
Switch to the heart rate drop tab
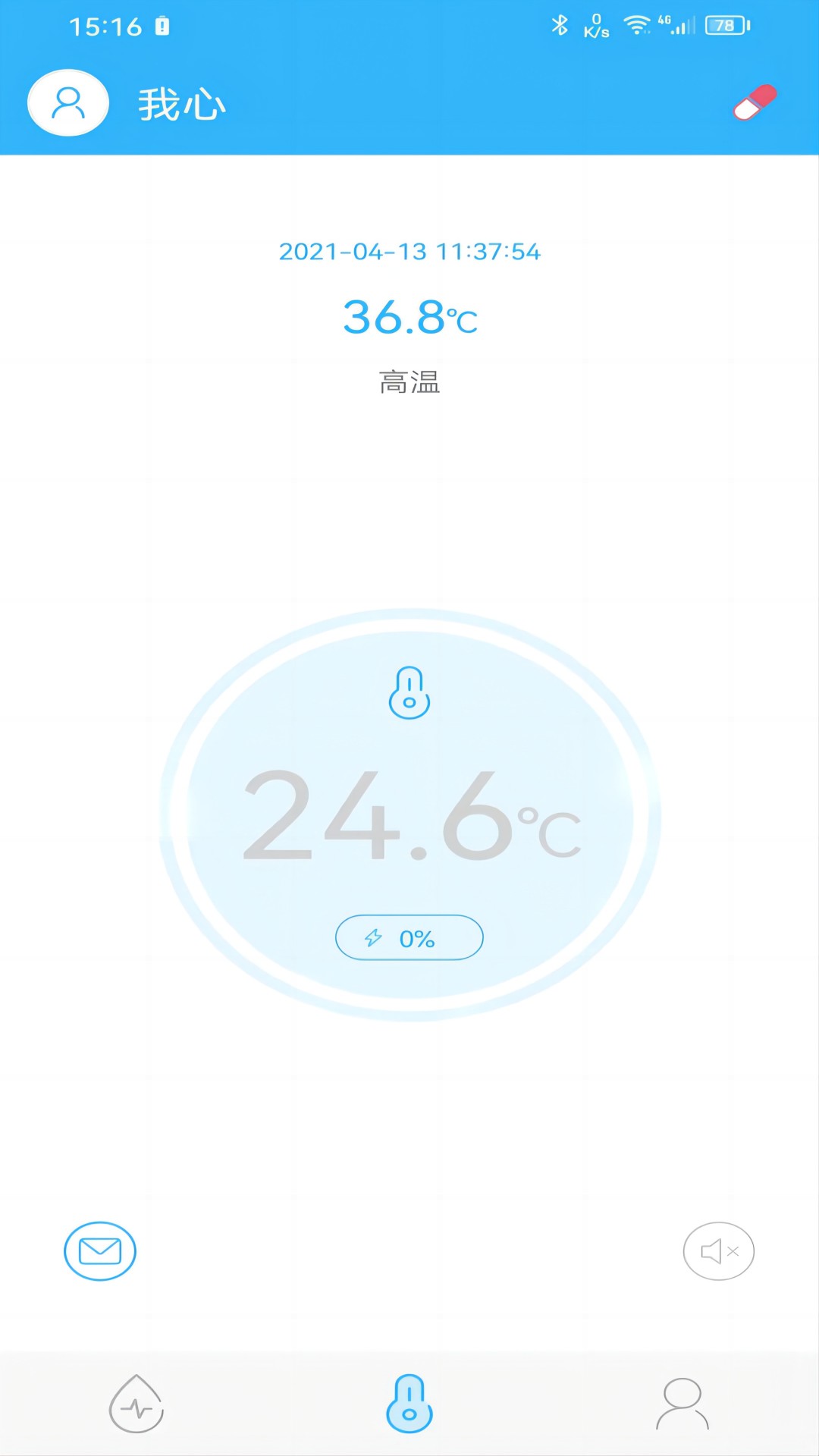[136, 1404]
